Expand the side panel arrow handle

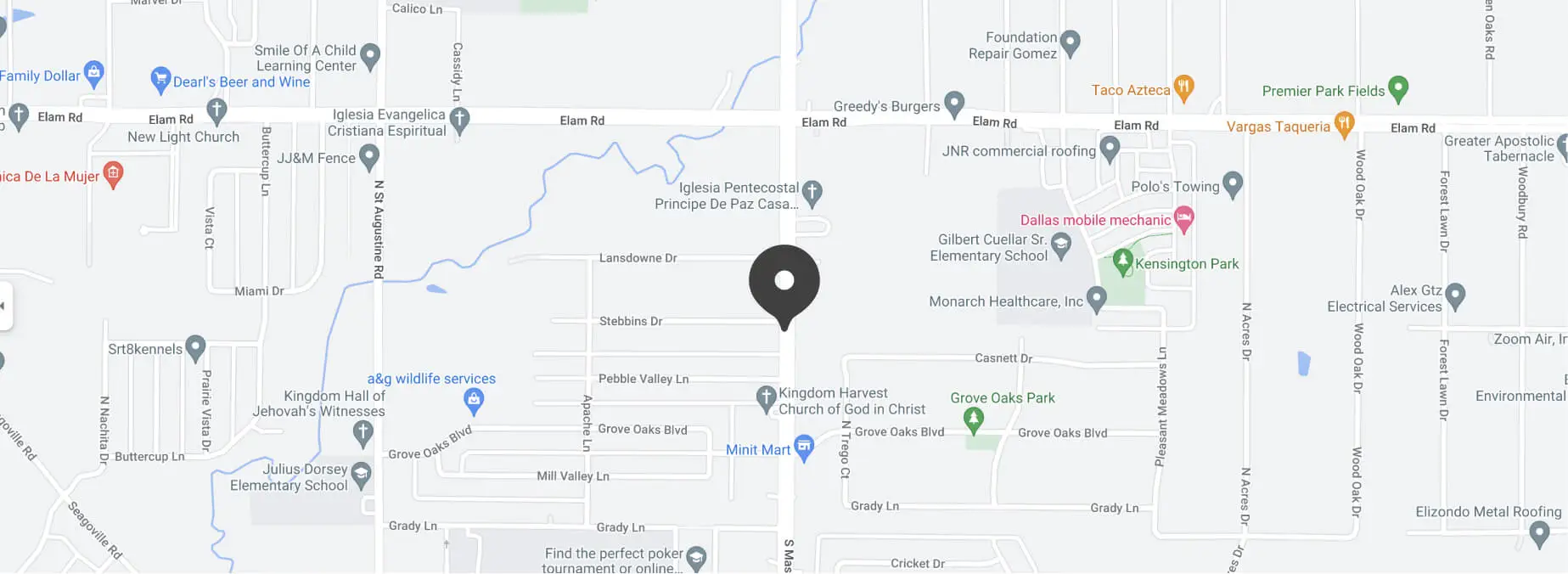click(4, 306)
